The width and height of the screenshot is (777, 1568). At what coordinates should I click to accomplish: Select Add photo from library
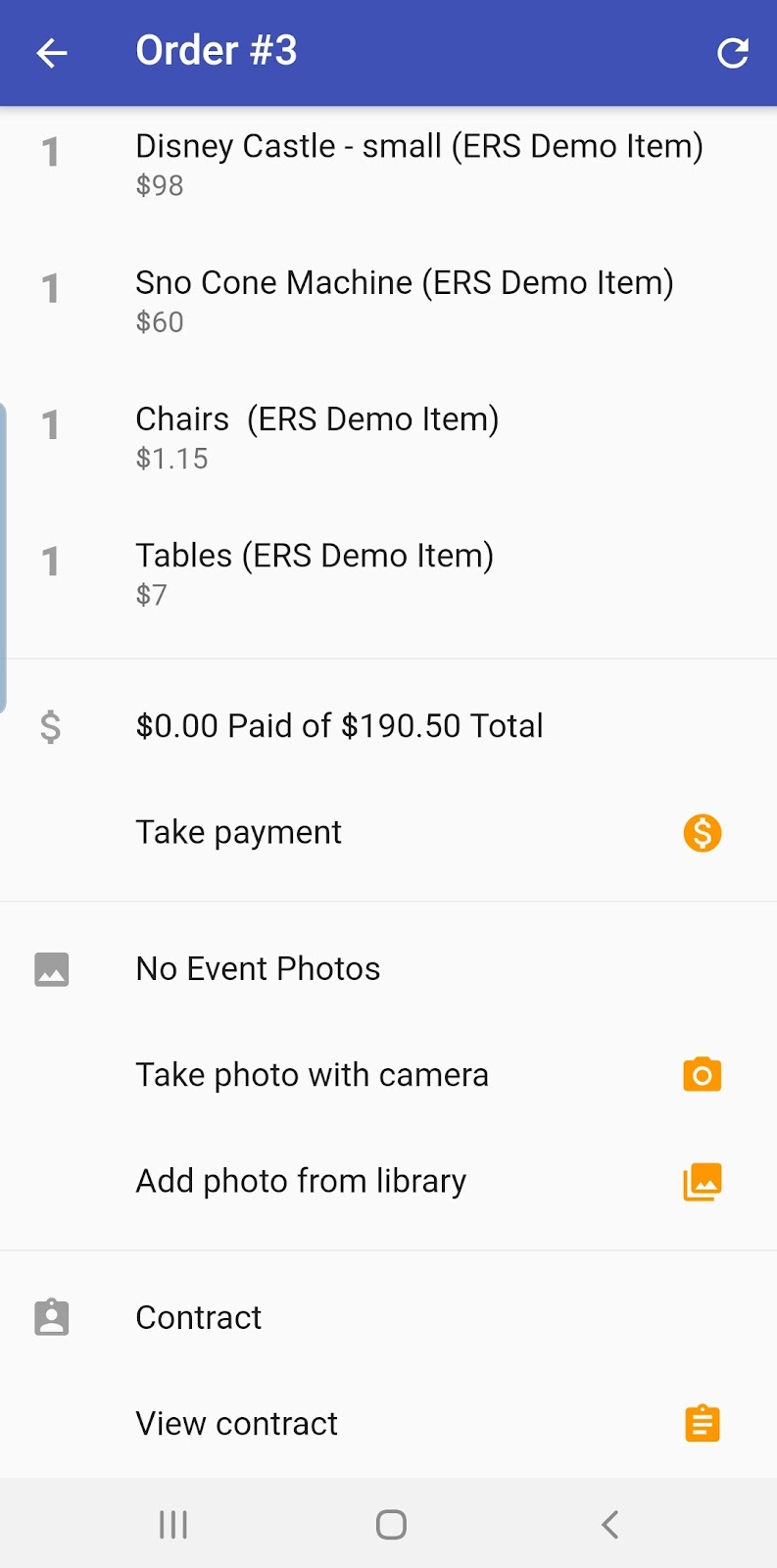[x=388, y=1182]
